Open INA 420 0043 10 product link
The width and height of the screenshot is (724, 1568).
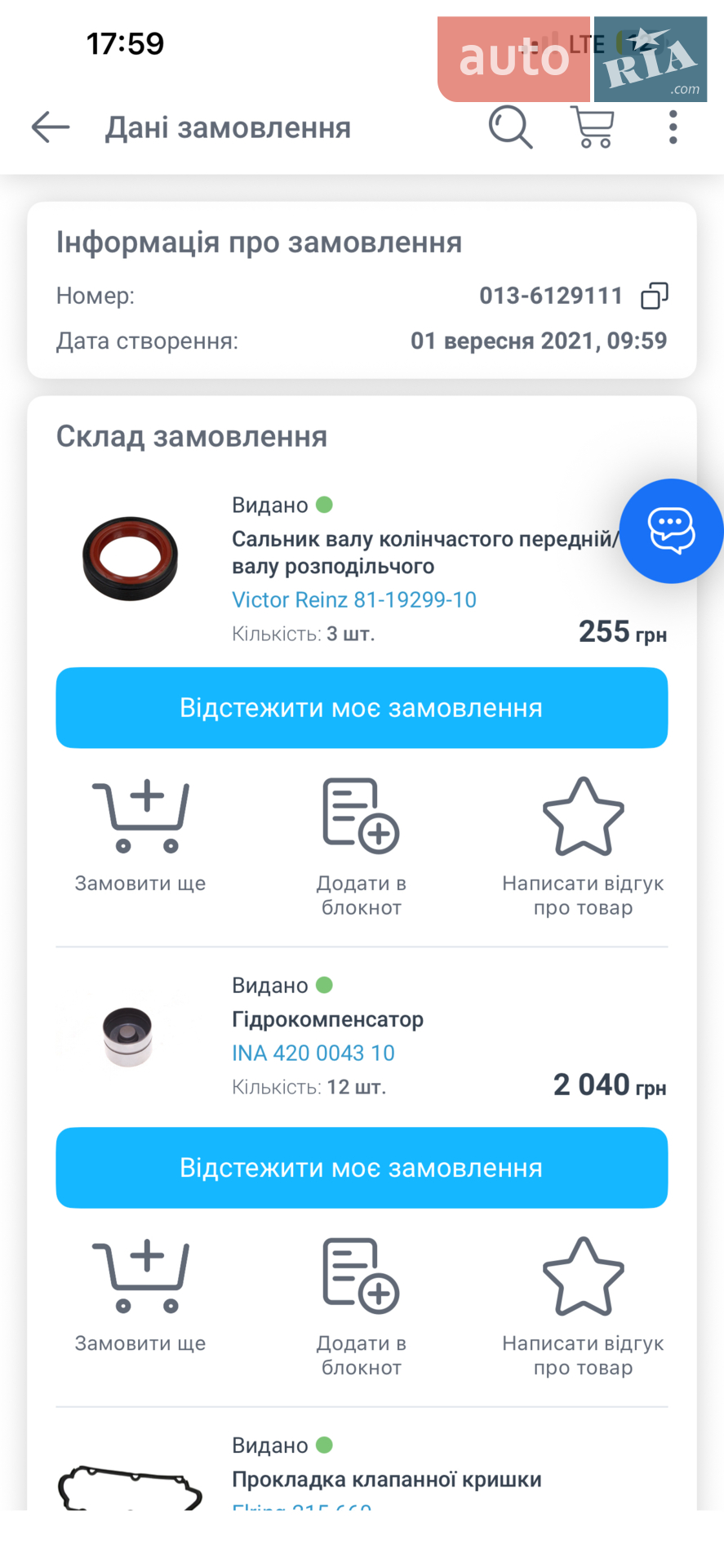point(313,1053)
